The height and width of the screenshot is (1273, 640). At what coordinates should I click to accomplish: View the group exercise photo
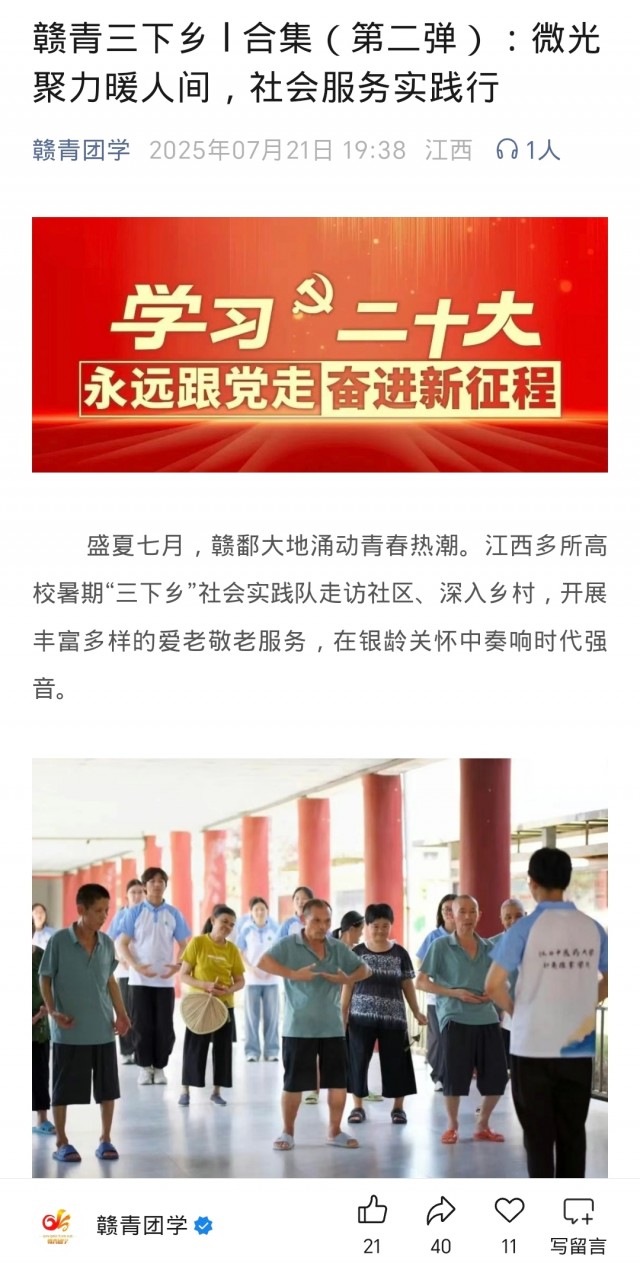pos(320,966)
